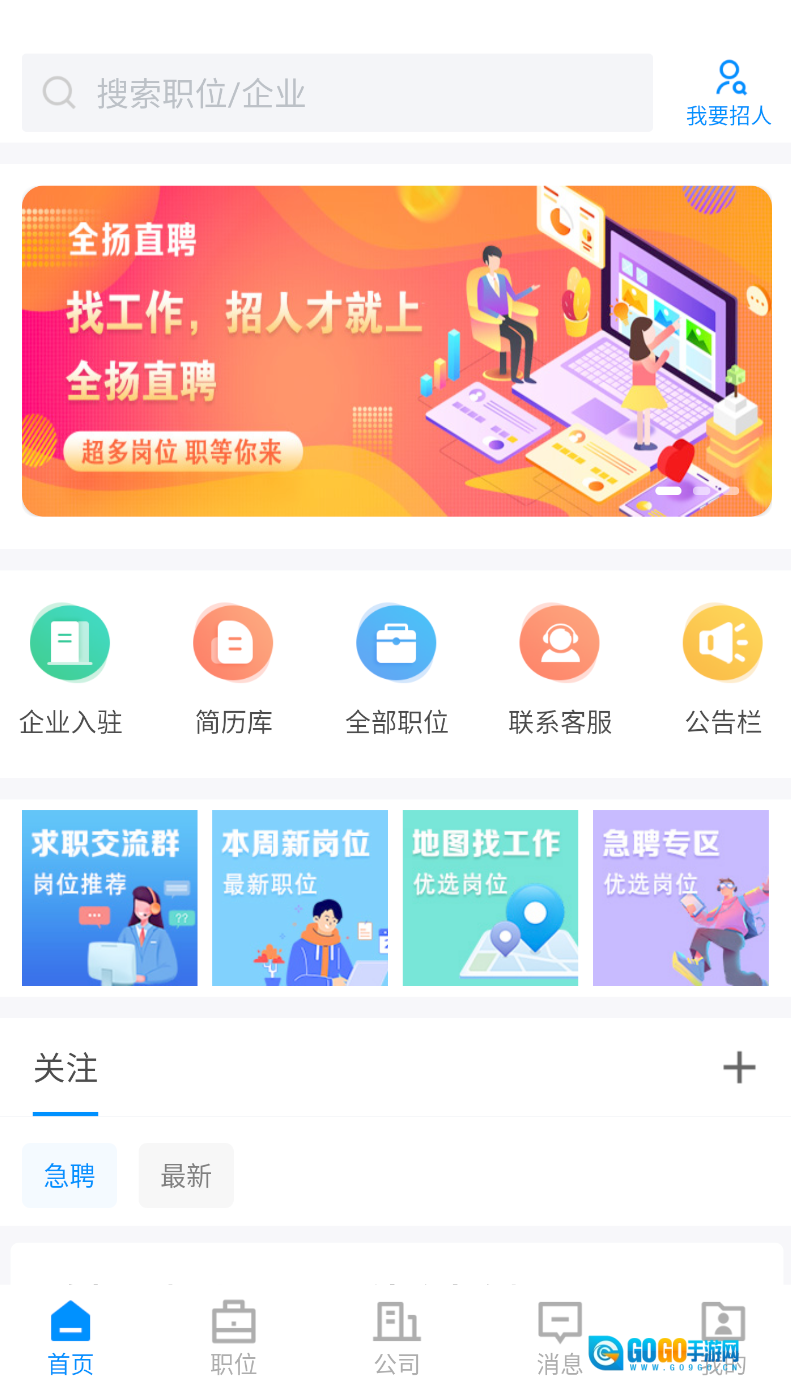Select the 关注 tab
This screenshot has width=791, height=1381.
[65, 1069]
